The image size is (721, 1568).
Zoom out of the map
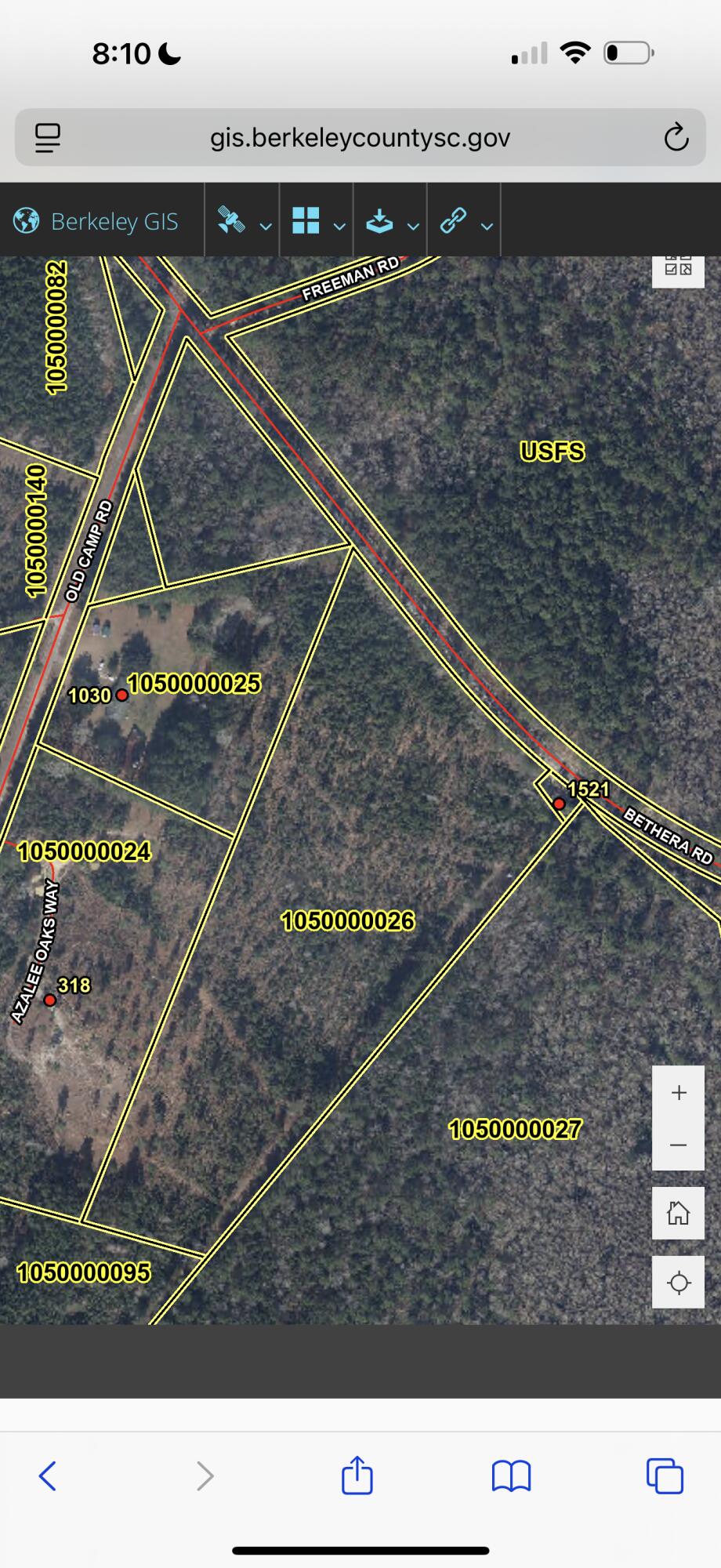[x=679, y=1145]
